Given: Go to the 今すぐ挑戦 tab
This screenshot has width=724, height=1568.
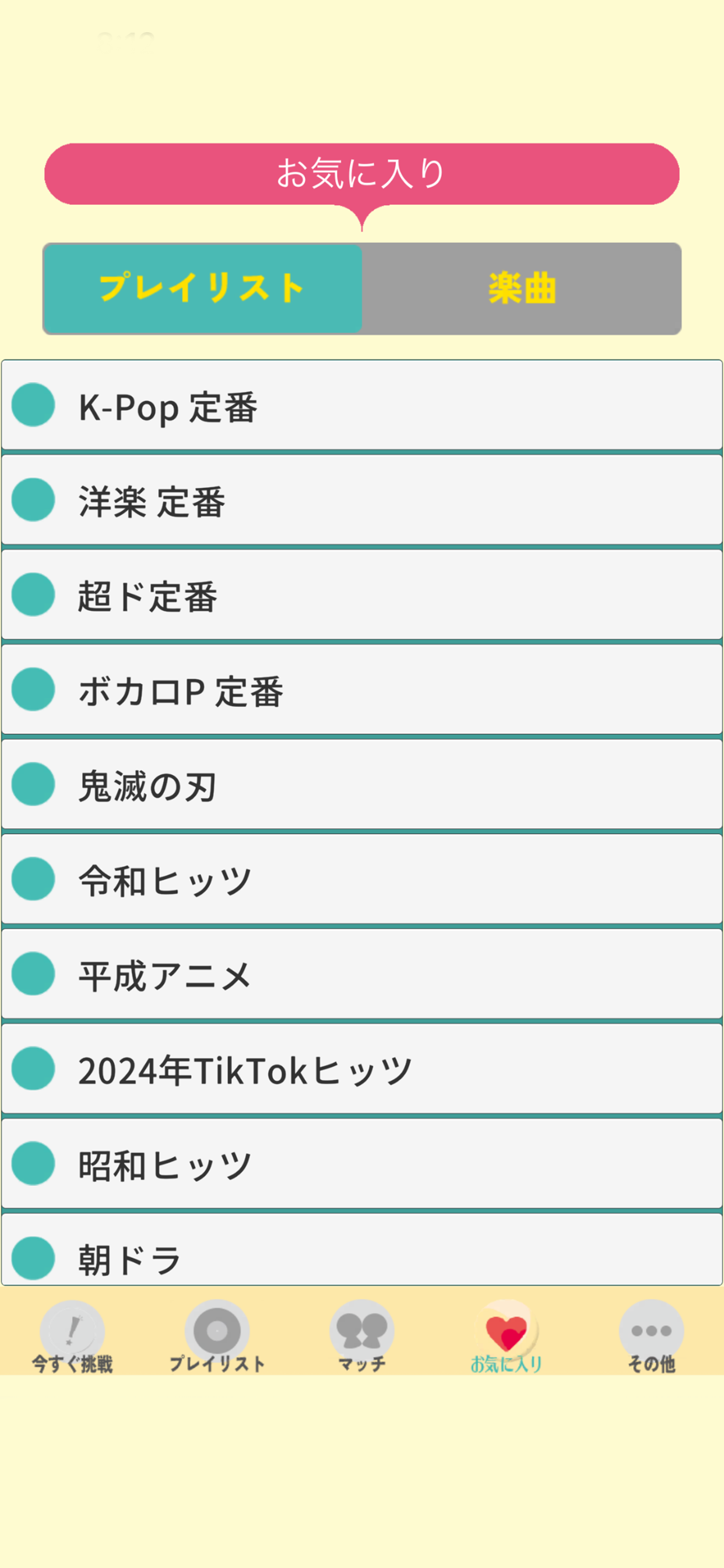Looking at the screenshot, I should click(x=72, y=1338).
